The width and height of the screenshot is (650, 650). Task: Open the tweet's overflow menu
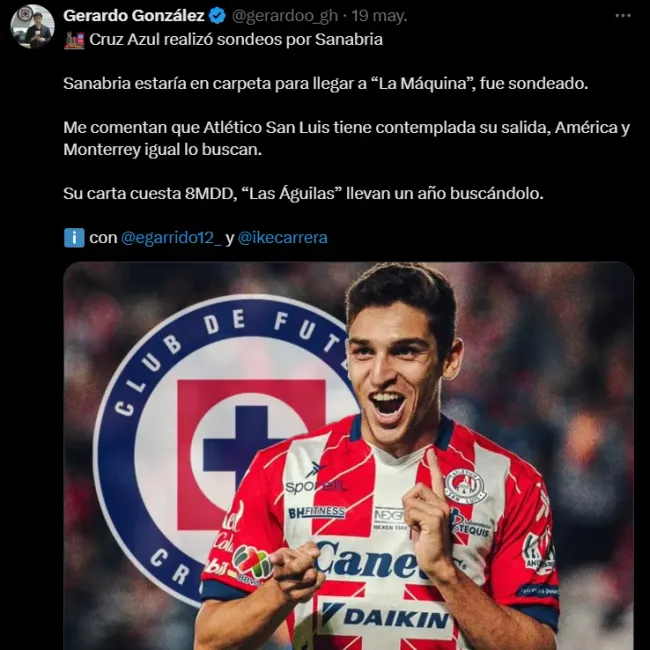click(622, 16)
